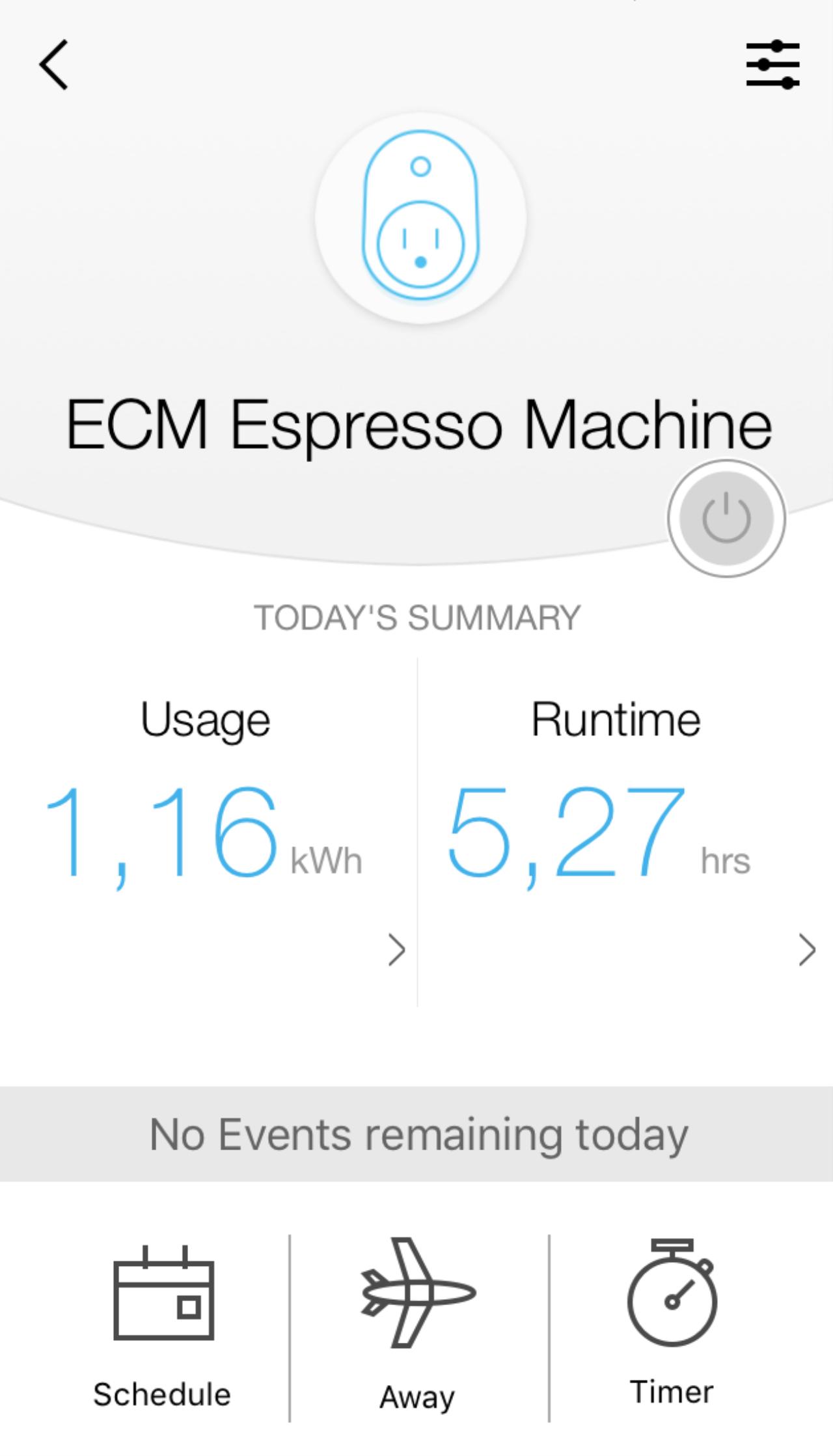Image resolution: width=833 pixels, height=1456 pixels.
Task: Open the Usage details panel
Action: click(208, 831)
